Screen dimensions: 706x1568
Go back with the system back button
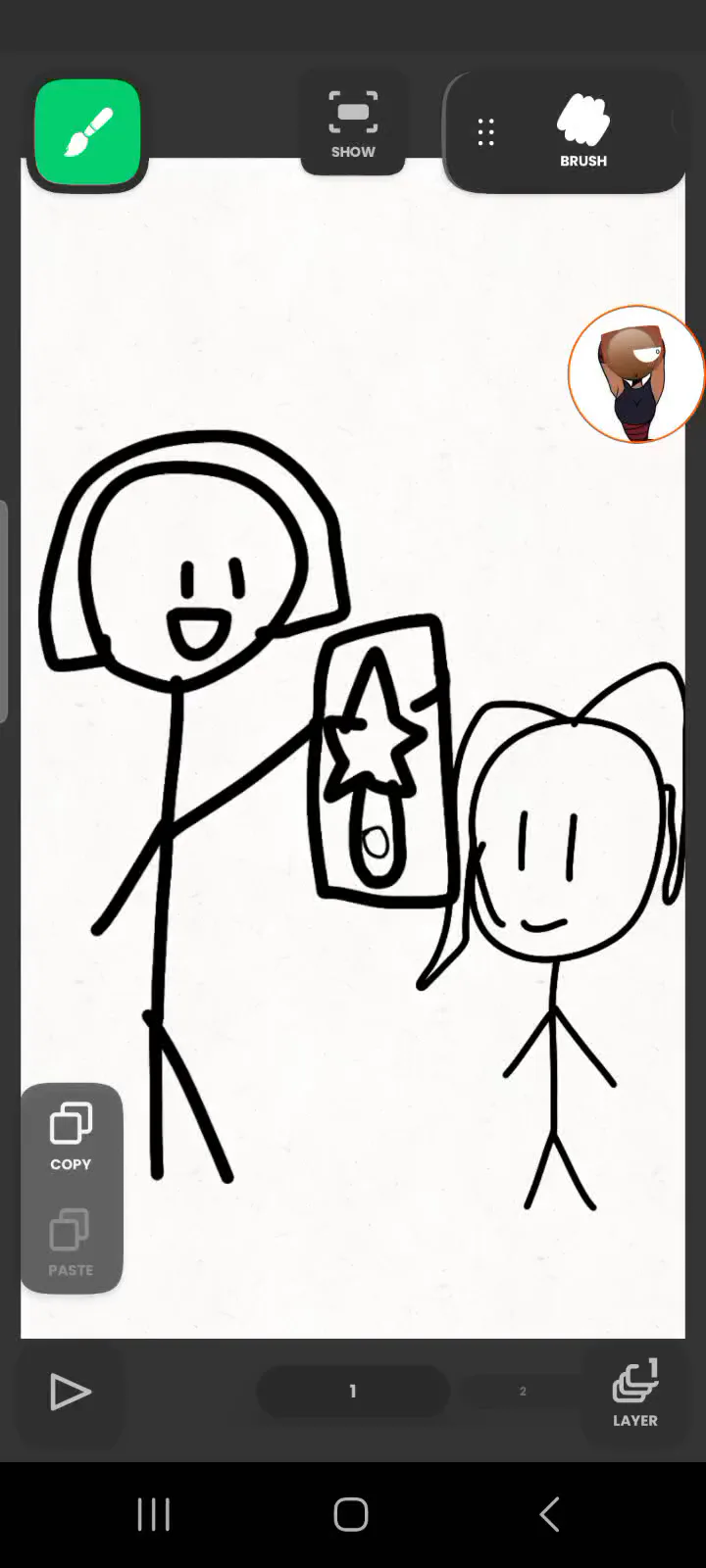click(549, 1514)
